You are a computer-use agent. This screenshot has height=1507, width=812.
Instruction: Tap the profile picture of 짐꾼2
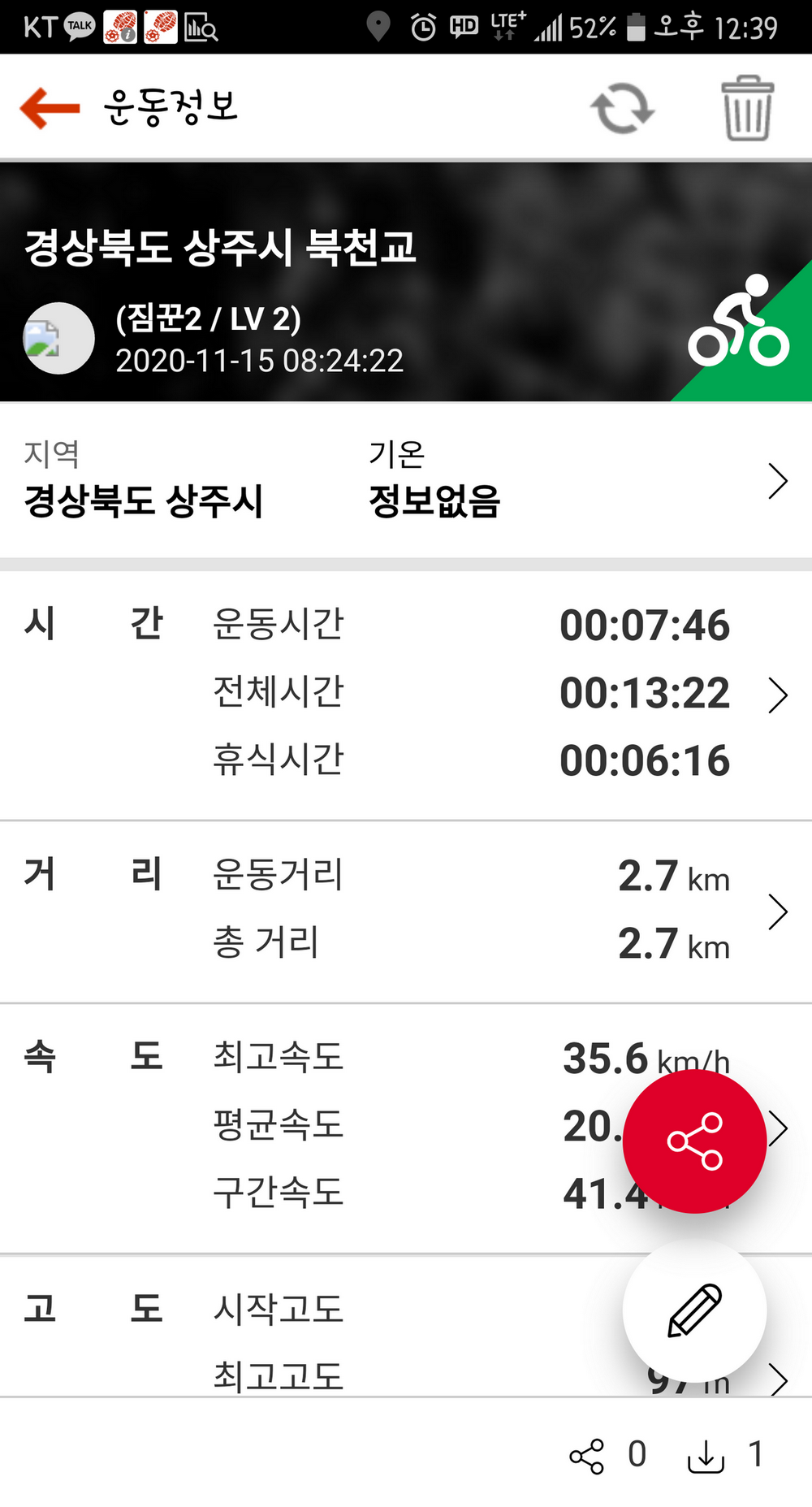(x=58, y=339)
